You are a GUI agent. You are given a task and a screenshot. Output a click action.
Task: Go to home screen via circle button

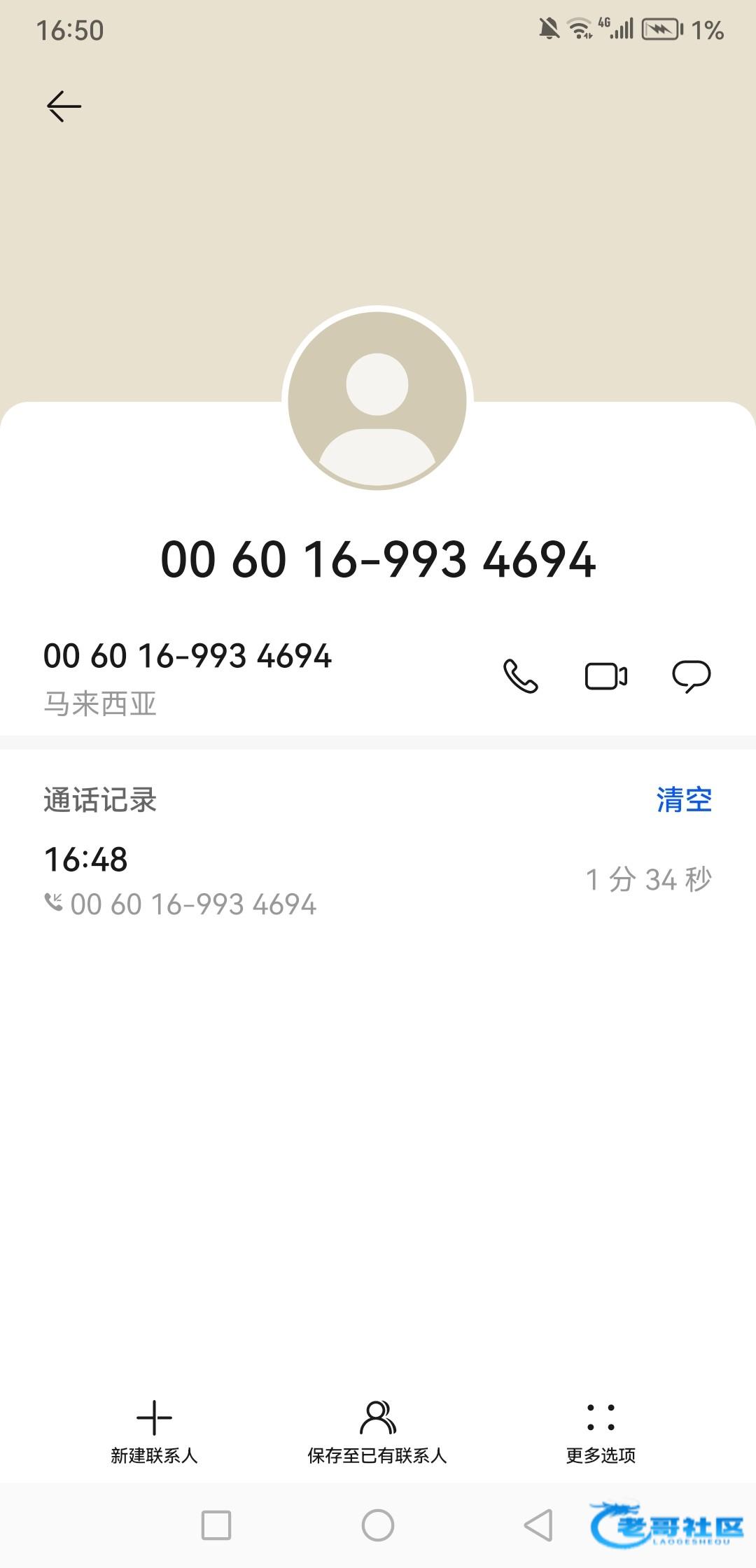click(378, 1525)
